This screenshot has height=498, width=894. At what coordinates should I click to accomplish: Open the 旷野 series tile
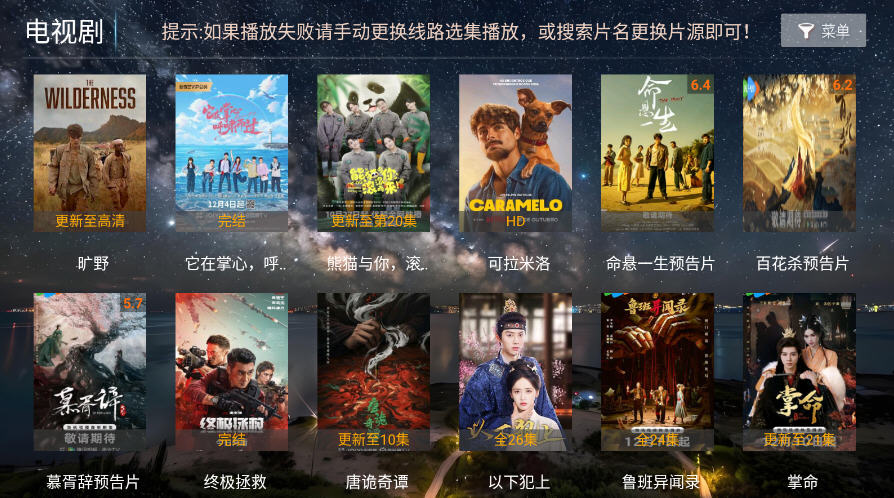pos(90,153)
